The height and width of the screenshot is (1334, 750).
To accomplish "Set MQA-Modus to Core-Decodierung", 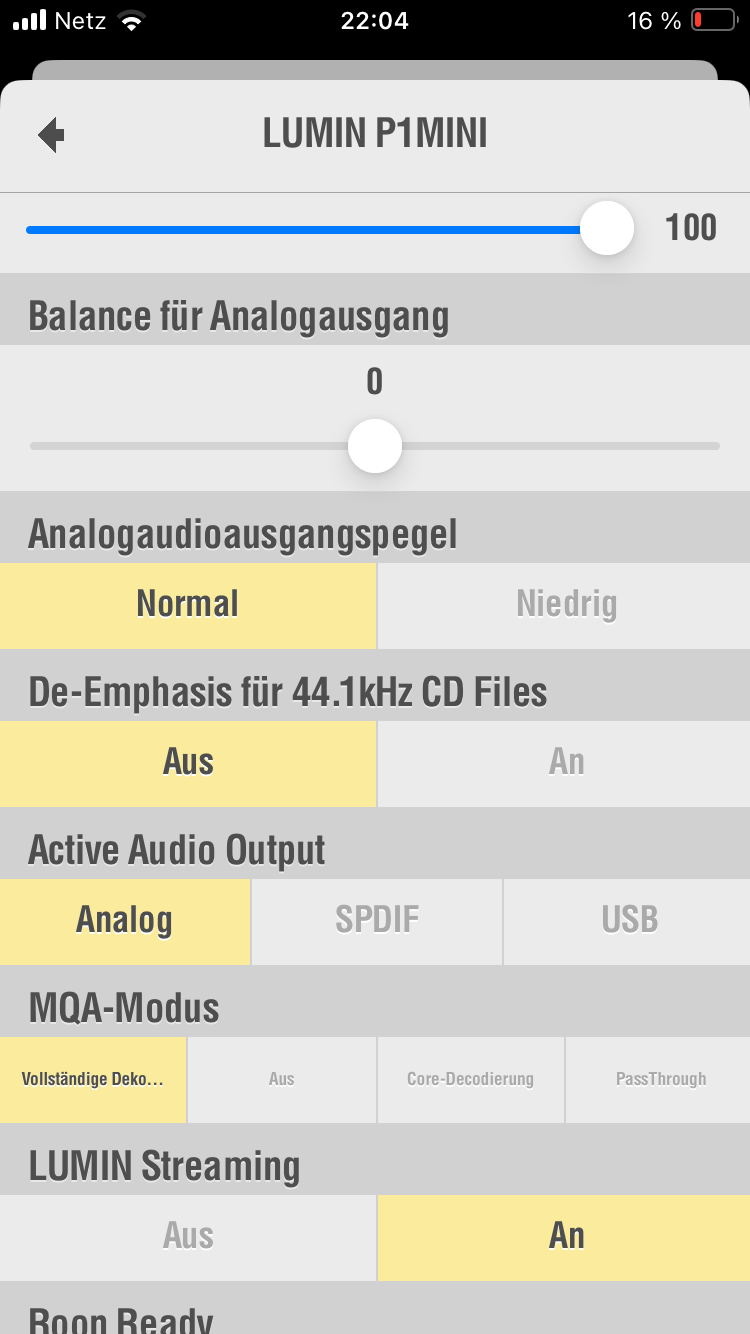I will tap(471, 1080).
